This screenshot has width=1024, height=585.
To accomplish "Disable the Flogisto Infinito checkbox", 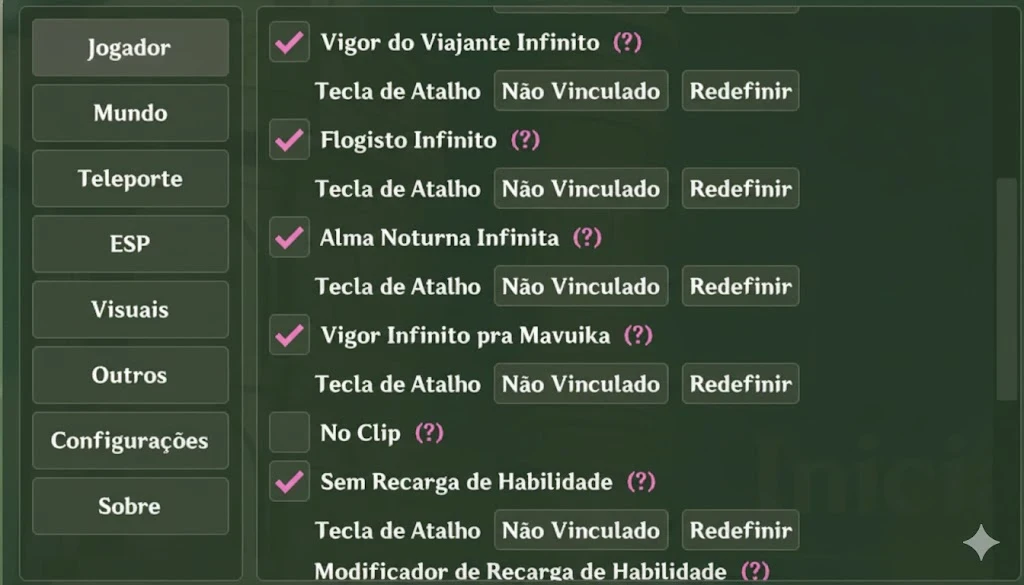I will click(x=289, y=140).
